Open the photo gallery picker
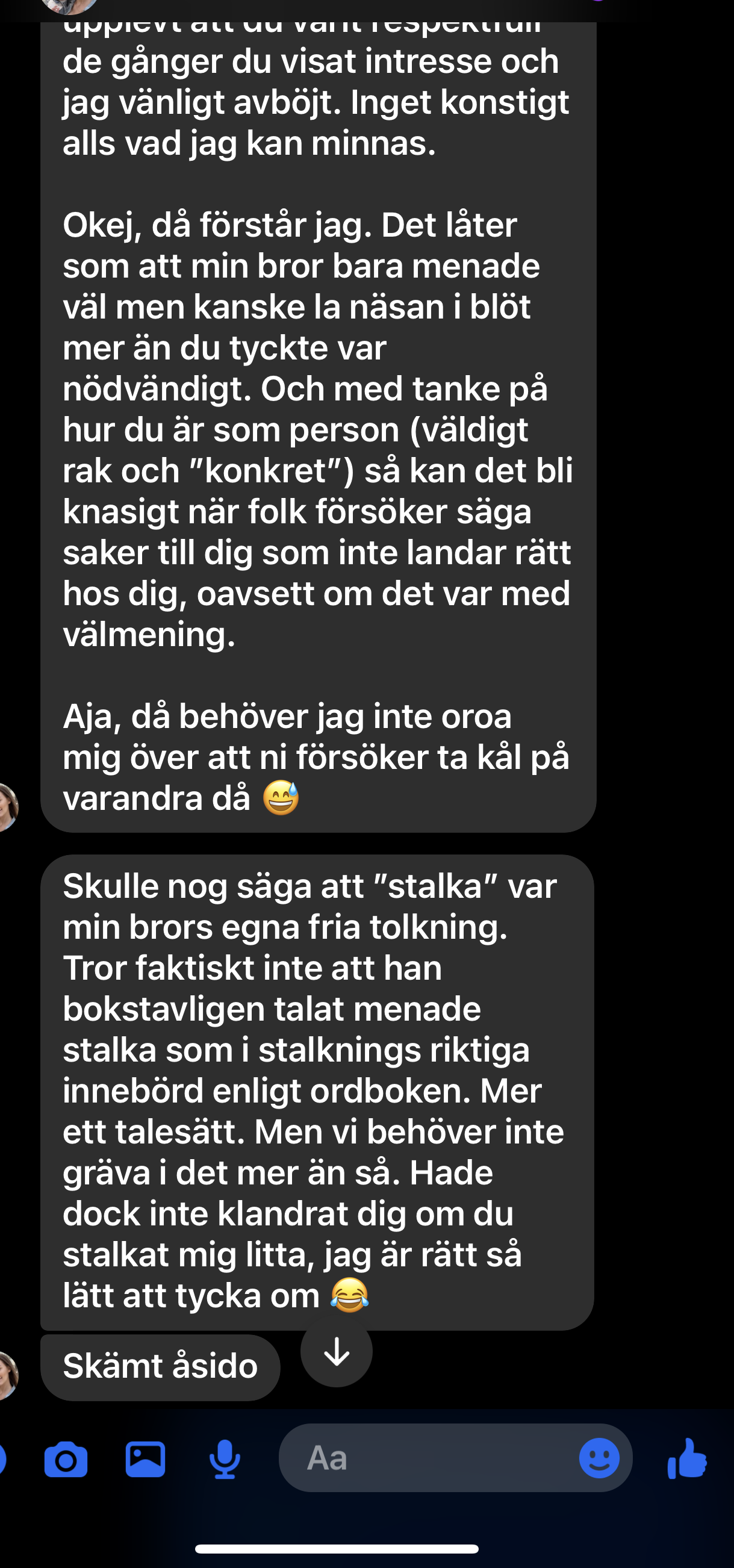734x1568 pixels. (146, 1459)
